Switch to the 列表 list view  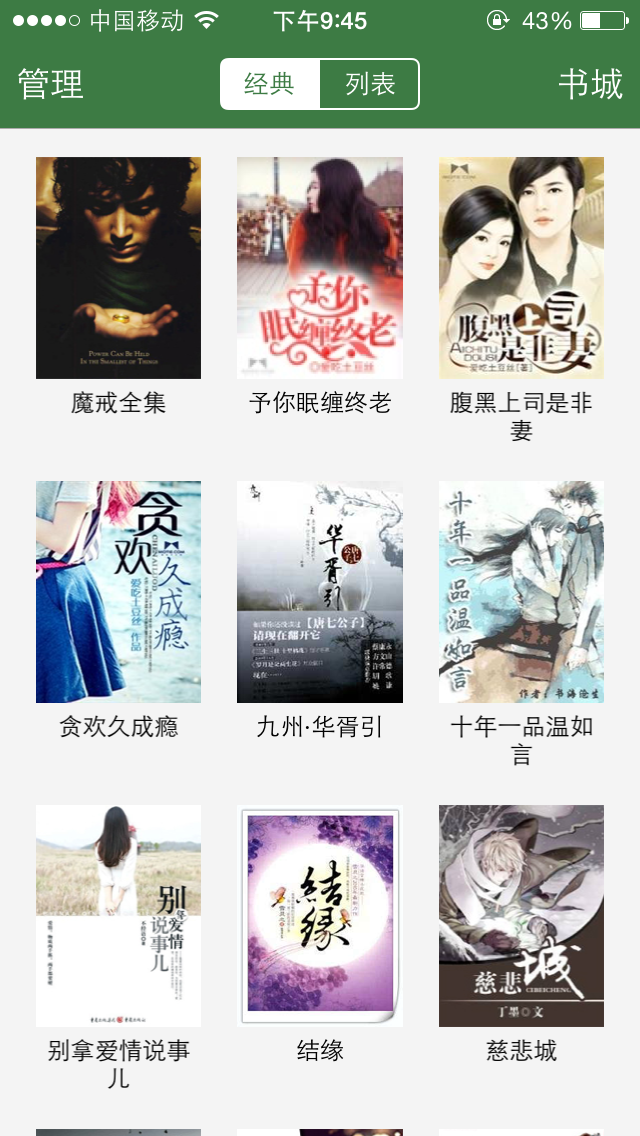coord(370,84)
